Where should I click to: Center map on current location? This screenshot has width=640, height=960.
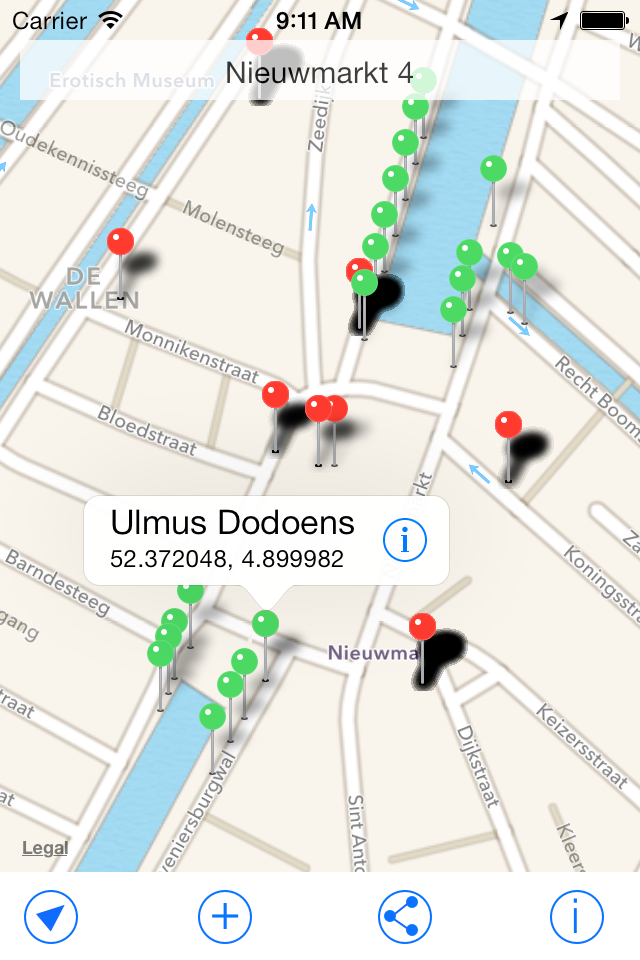[51, 916]
